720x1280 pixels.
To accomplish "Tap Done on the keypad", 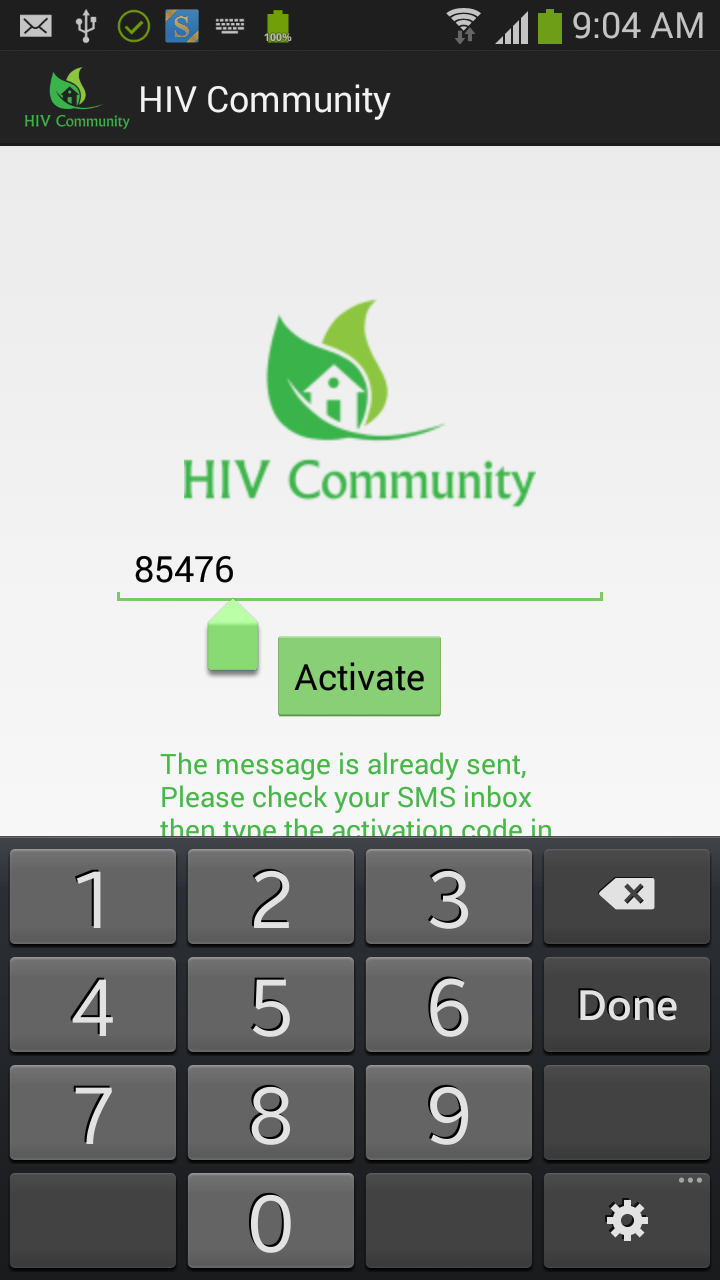I will [627, 1005].
